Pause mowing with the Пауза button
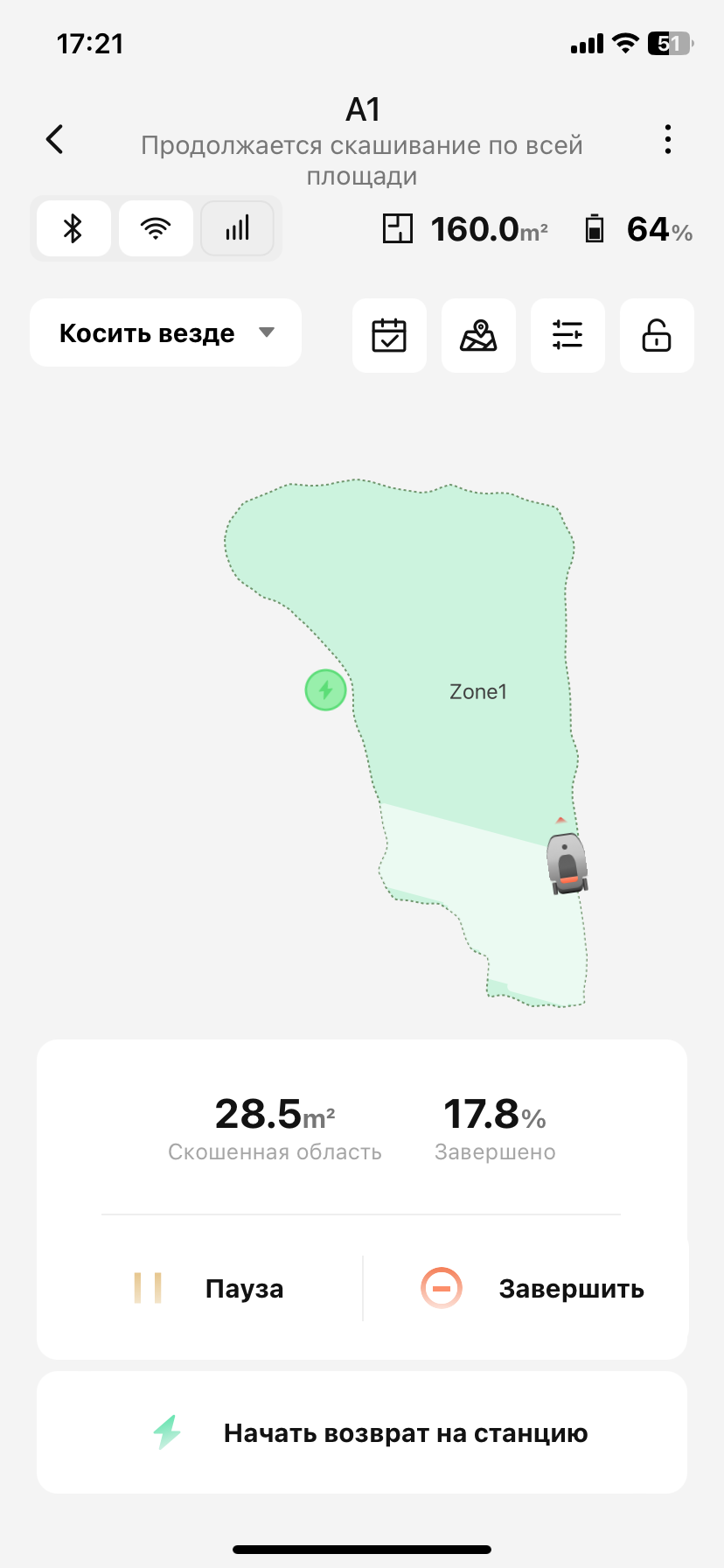Viewport: 724px width, 1568px height. (210, 1288)
